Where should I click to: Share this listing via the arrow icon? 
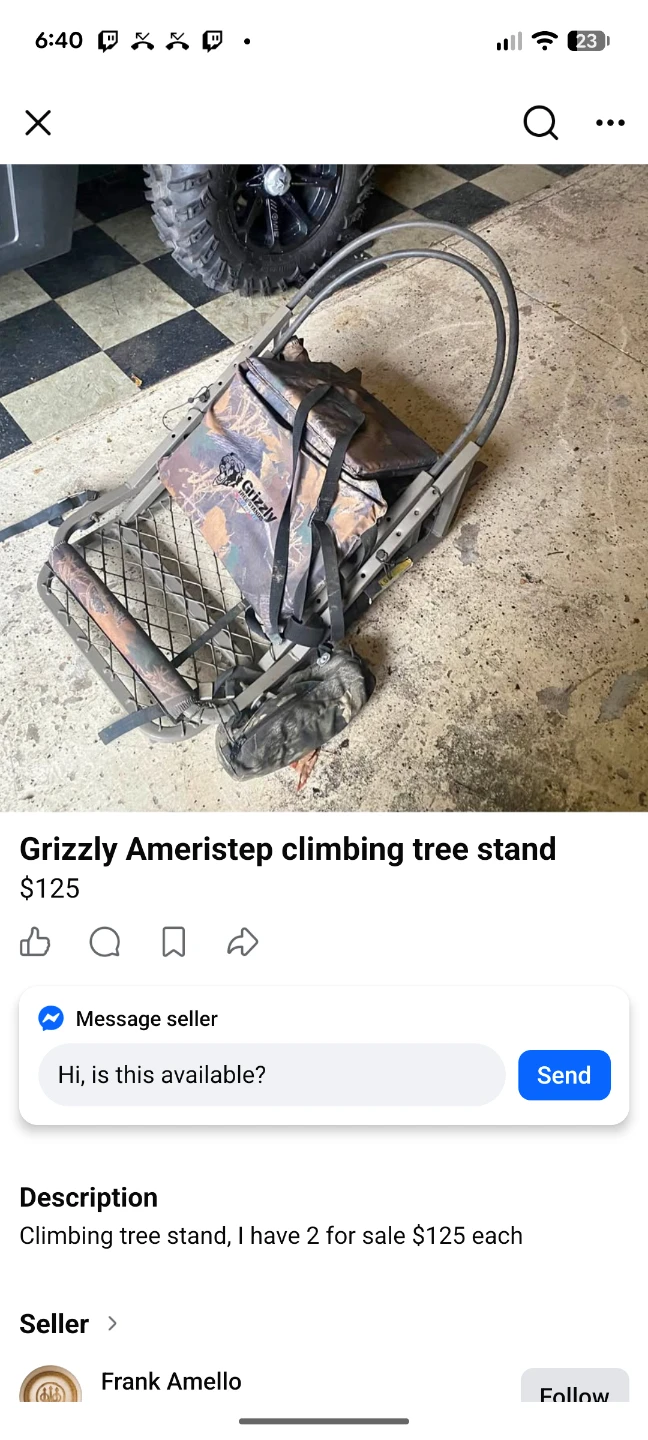click(x=242, y=942)
